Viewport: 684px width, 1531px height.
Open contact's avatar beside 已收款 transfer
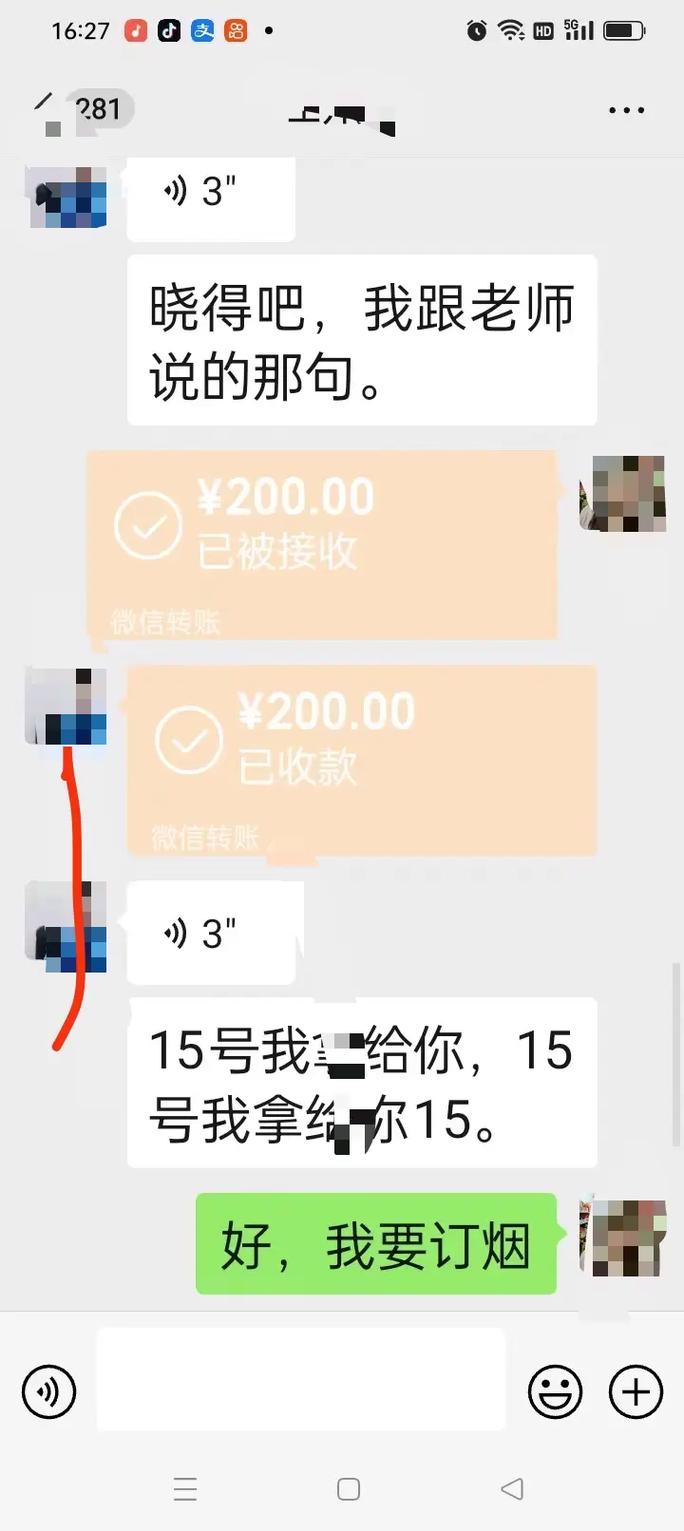coord(66,706)
